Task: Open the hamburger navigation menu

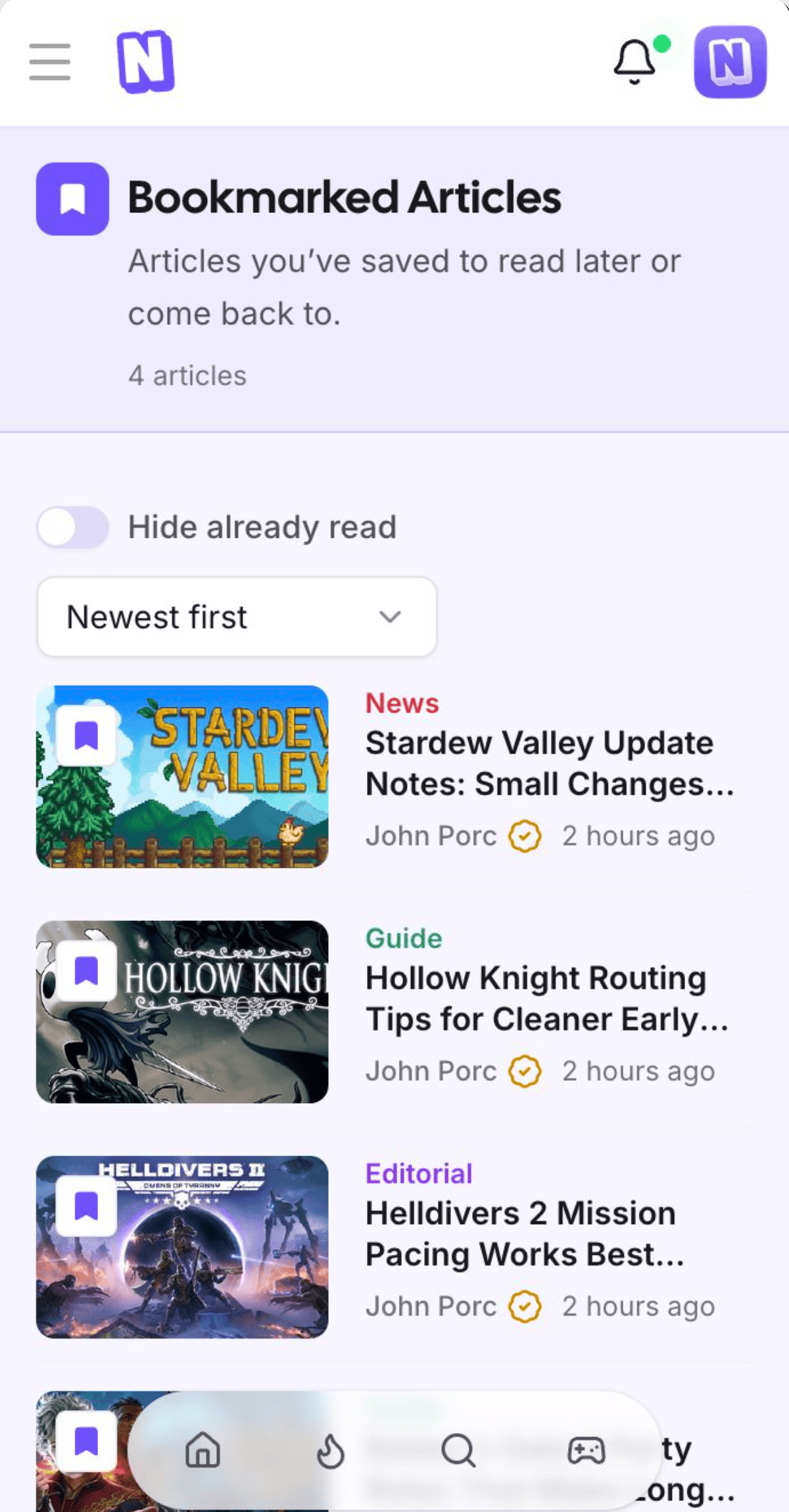Action: pos(49,61)
